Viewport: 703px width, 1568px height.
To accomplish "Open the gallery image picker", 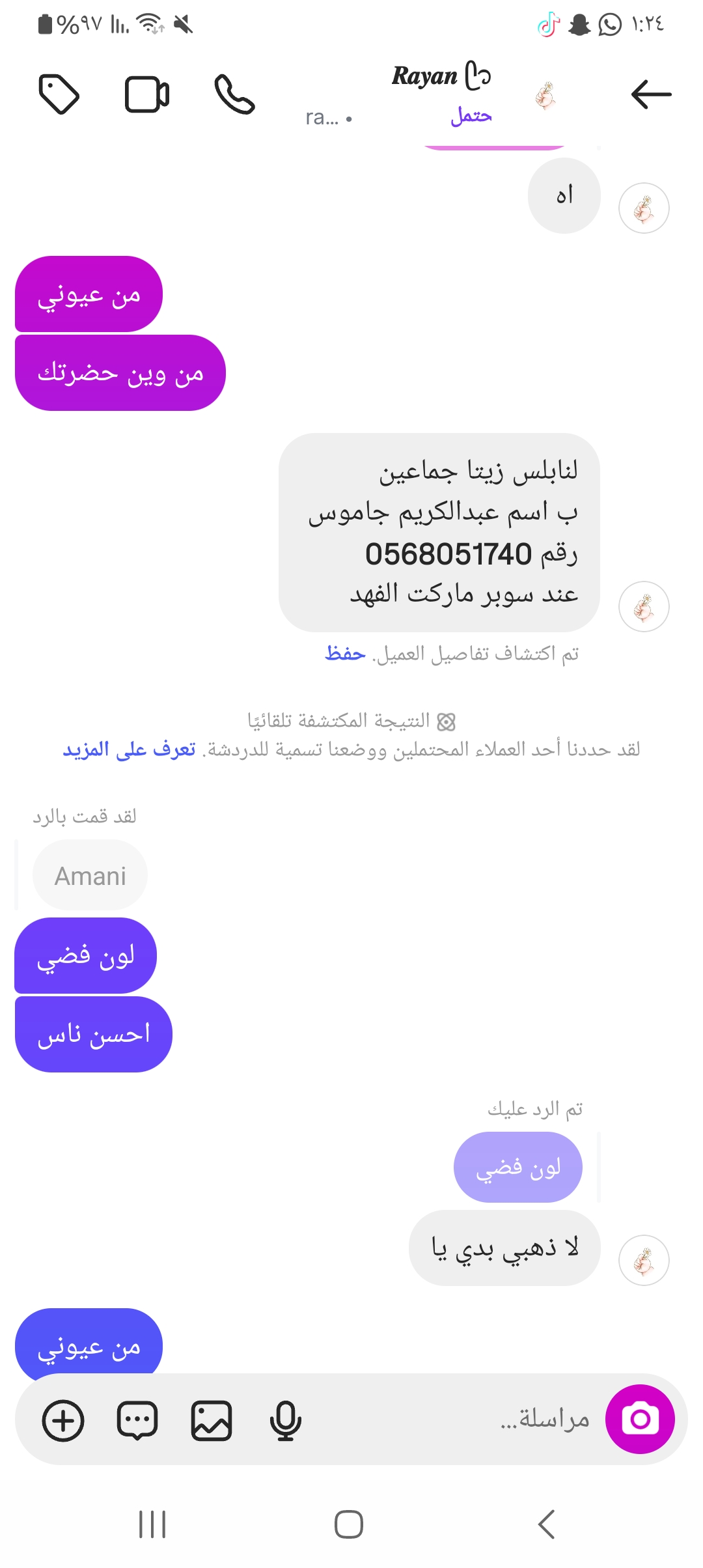I will (x=212, y=1420).
